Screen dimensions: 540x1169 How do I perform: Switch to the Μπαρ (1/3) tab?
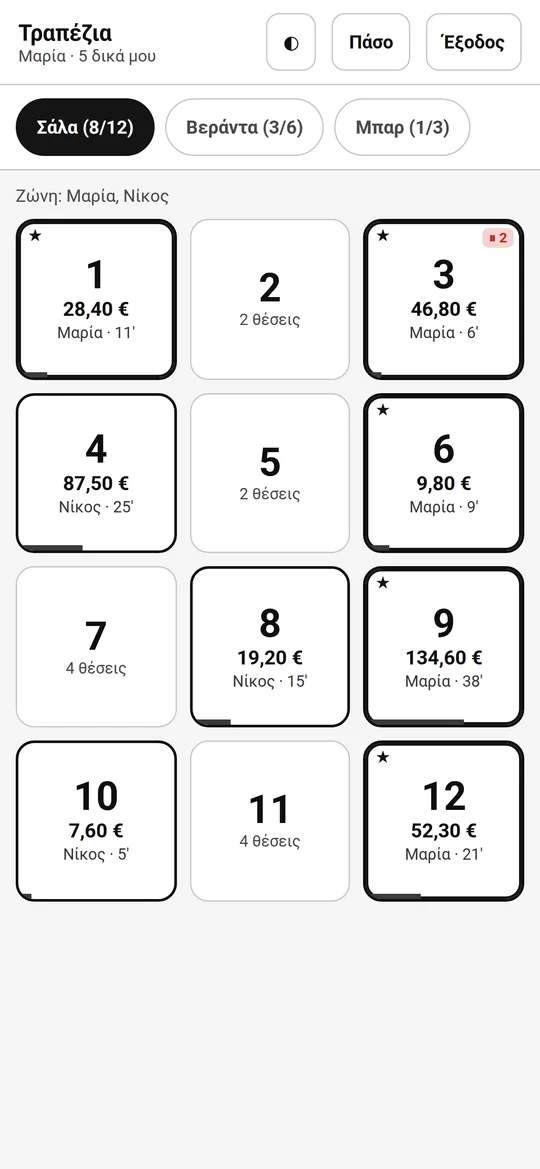[x=402, y=127]
